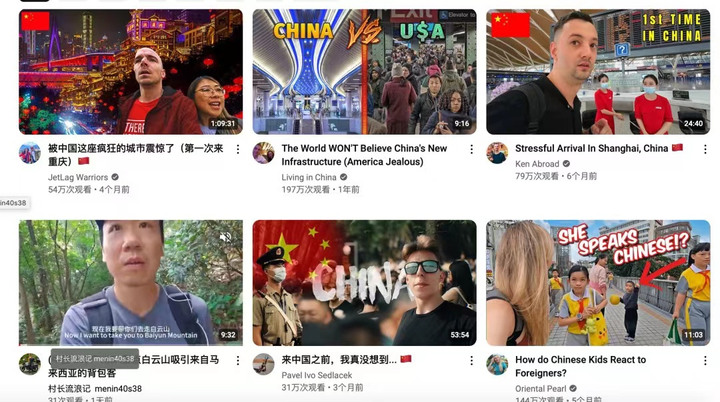Image resolution: width=720 pixels, height=402 pixels.
Task: Visit JetLag Warriors channel avatar
Action: point(30,153)
